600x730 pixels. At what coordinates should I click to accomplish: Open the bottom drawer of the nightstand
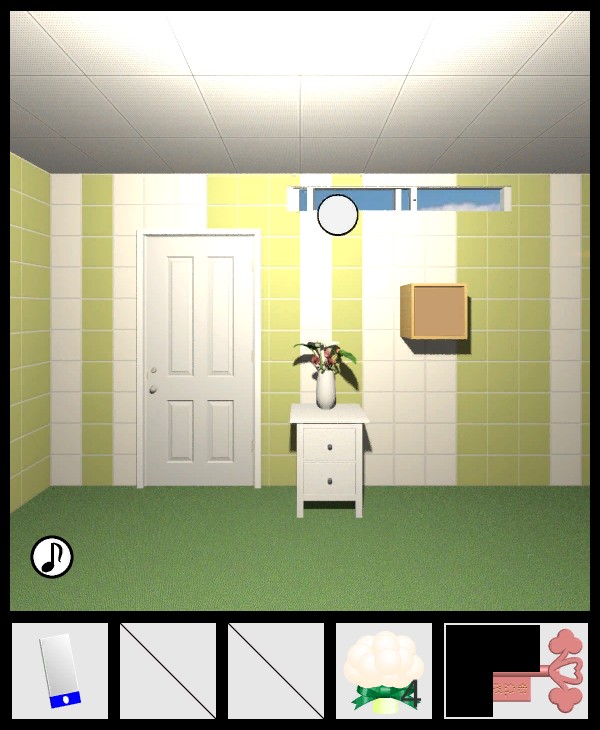pyautogui.click(x=329, y=480)
